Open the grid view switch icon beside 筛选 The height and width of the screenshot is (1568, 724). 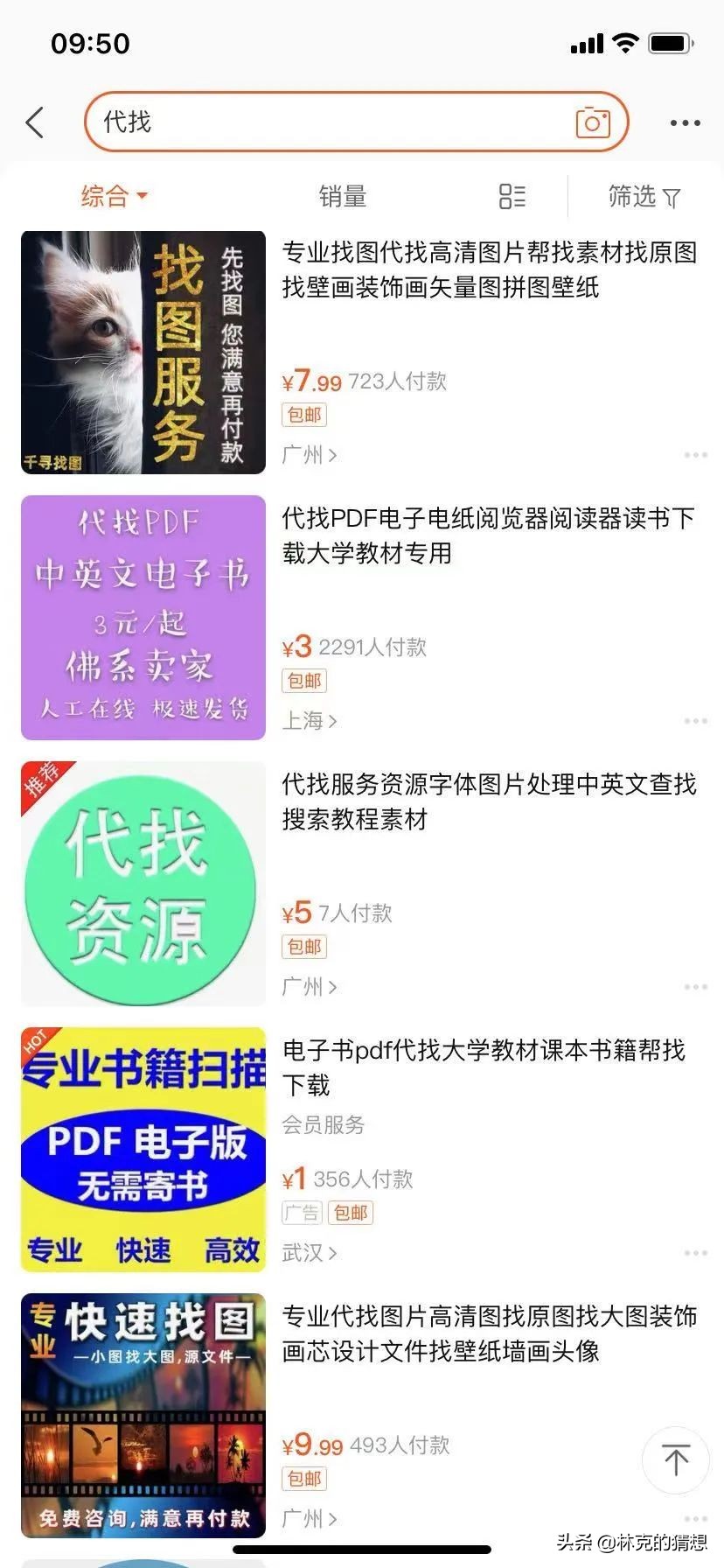512,196
